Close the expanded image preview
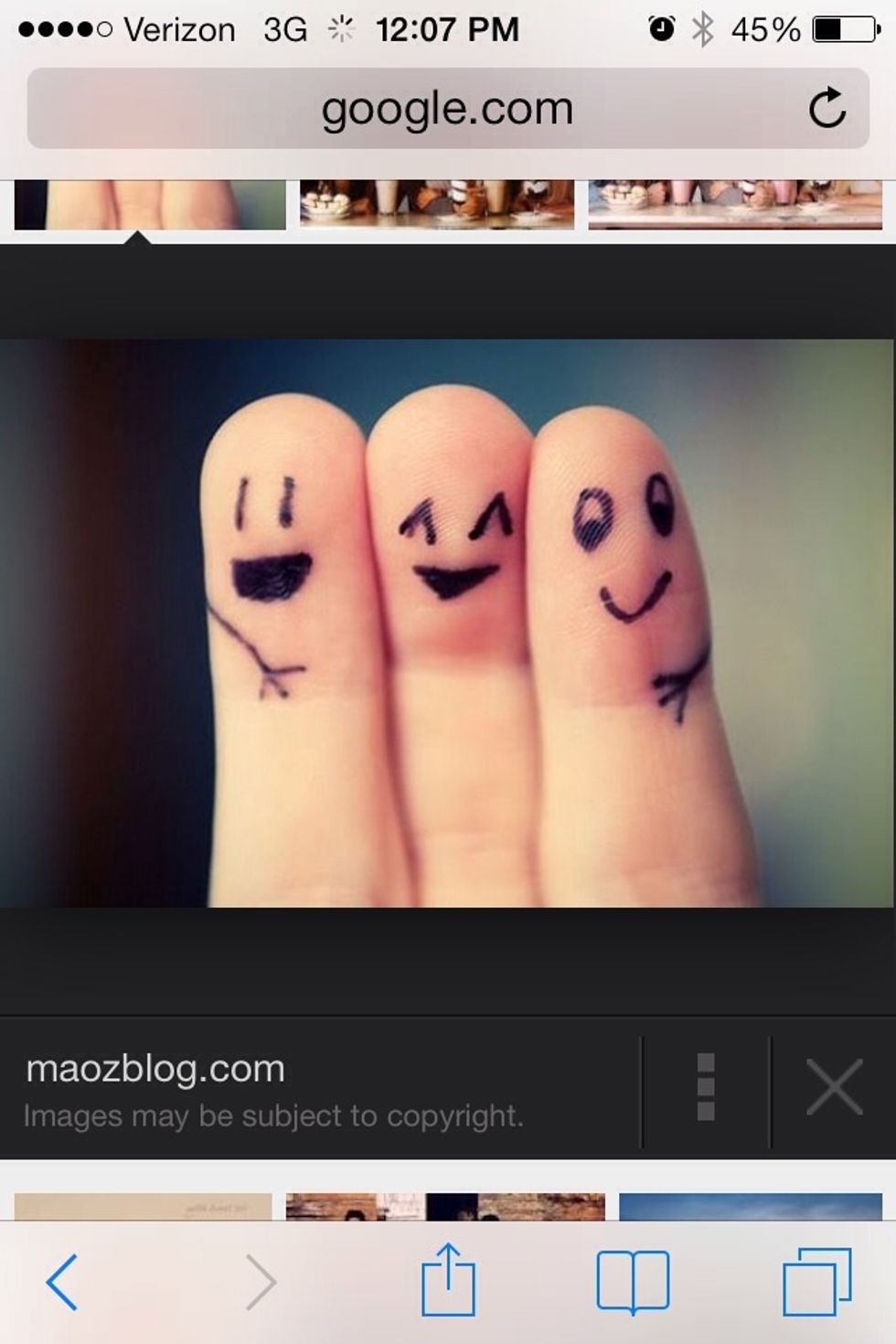 pos(834,1087)
